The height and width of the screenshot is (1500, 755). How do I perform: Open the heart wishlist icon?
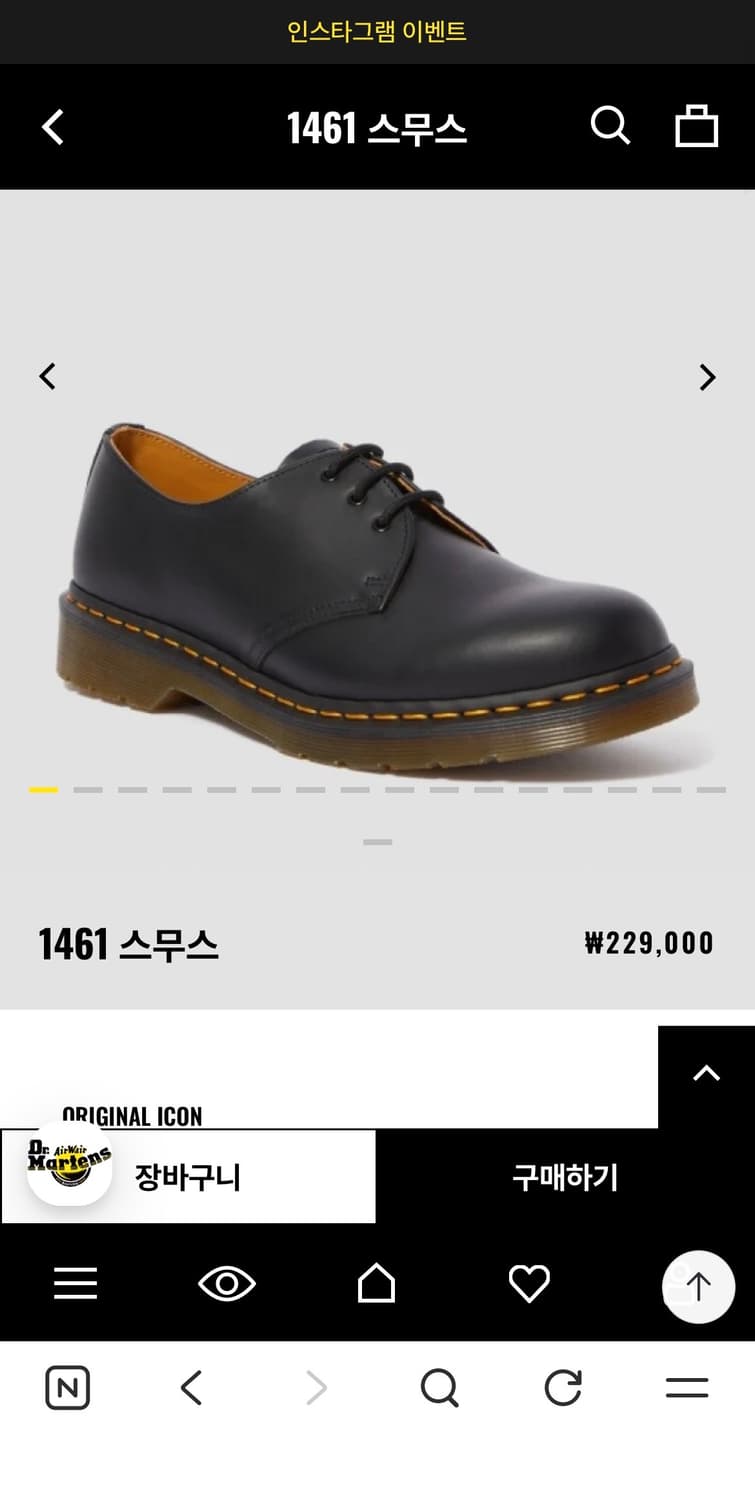[x=530, y=1285]
